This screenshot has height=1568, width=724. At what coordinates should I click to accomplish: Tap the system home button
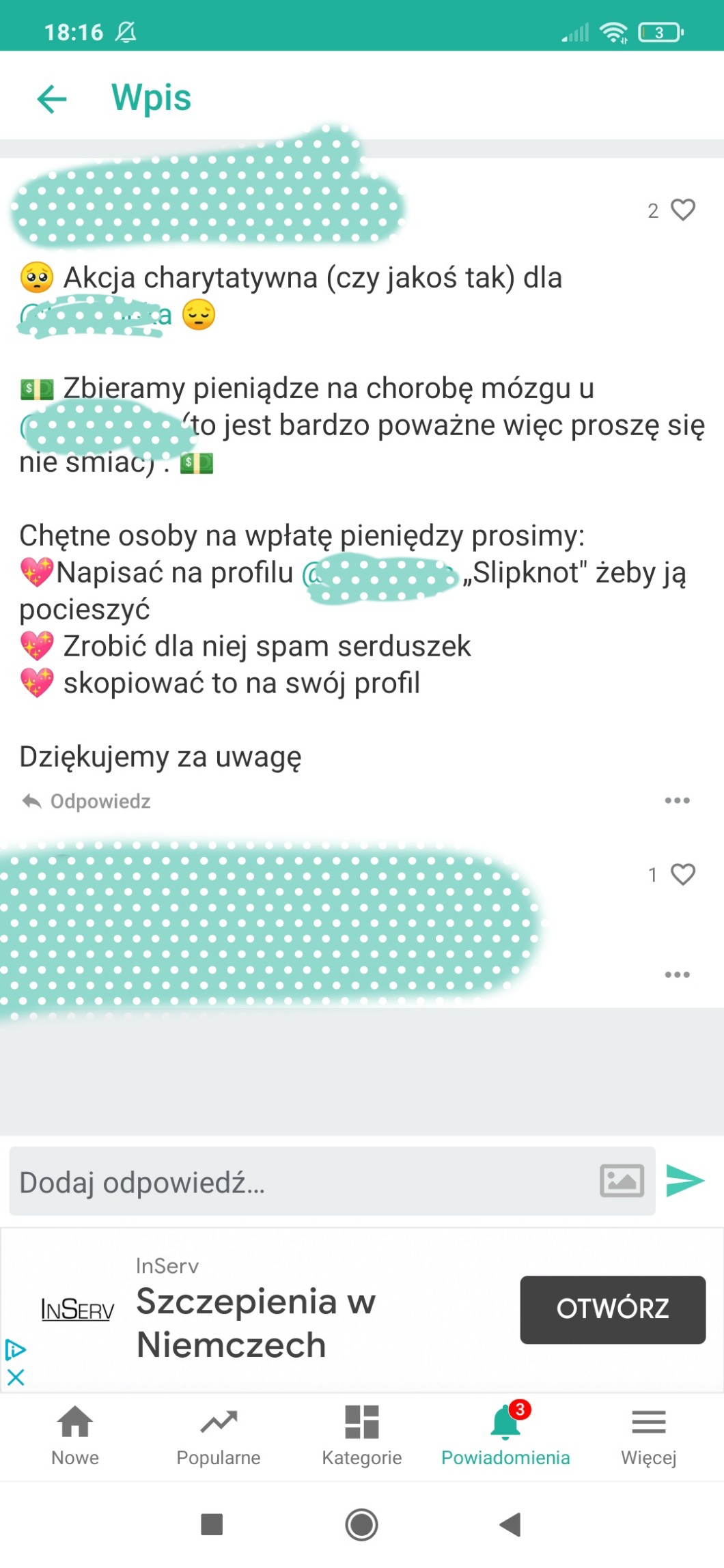361,1524
